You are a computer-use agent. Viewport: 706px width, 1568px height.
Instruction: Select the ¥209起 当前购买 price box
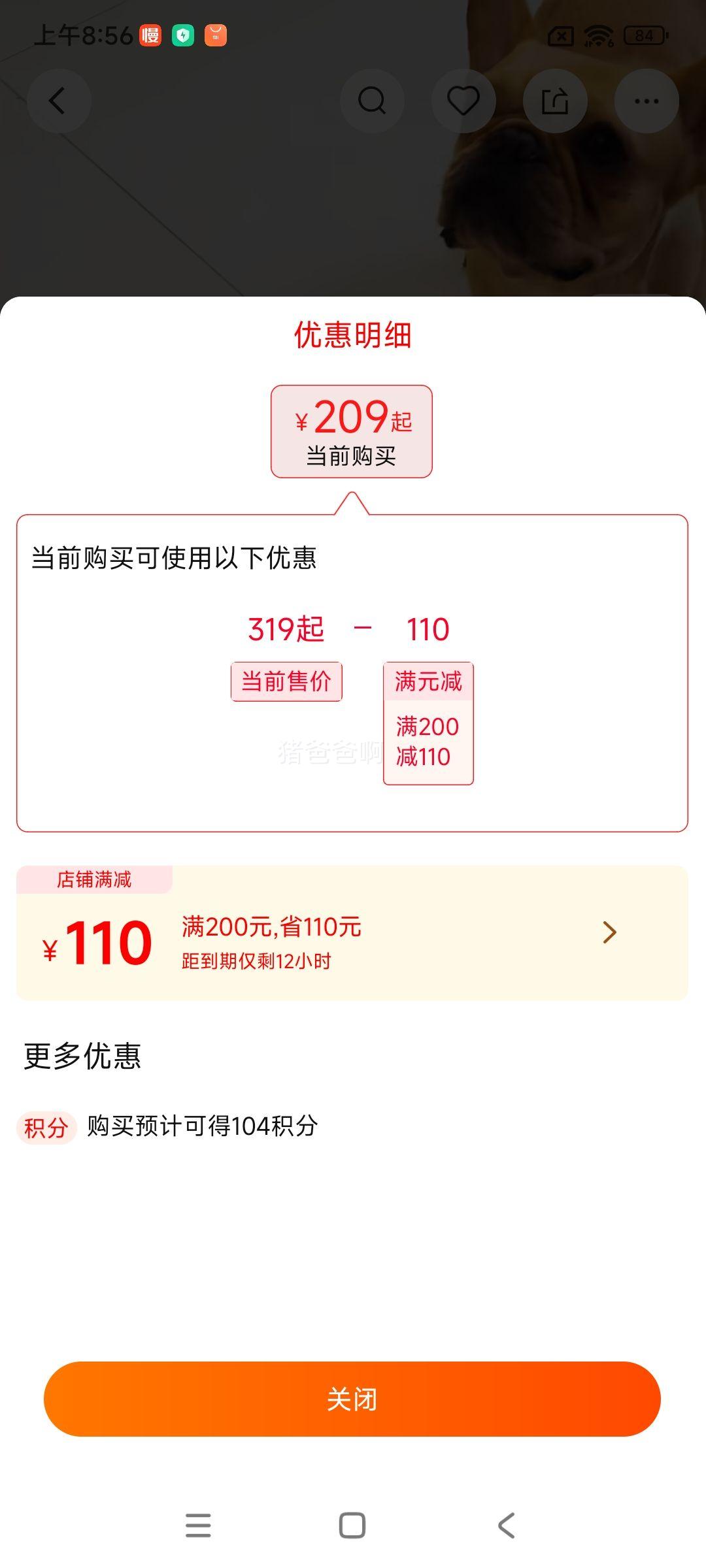[x=352, y=431]
